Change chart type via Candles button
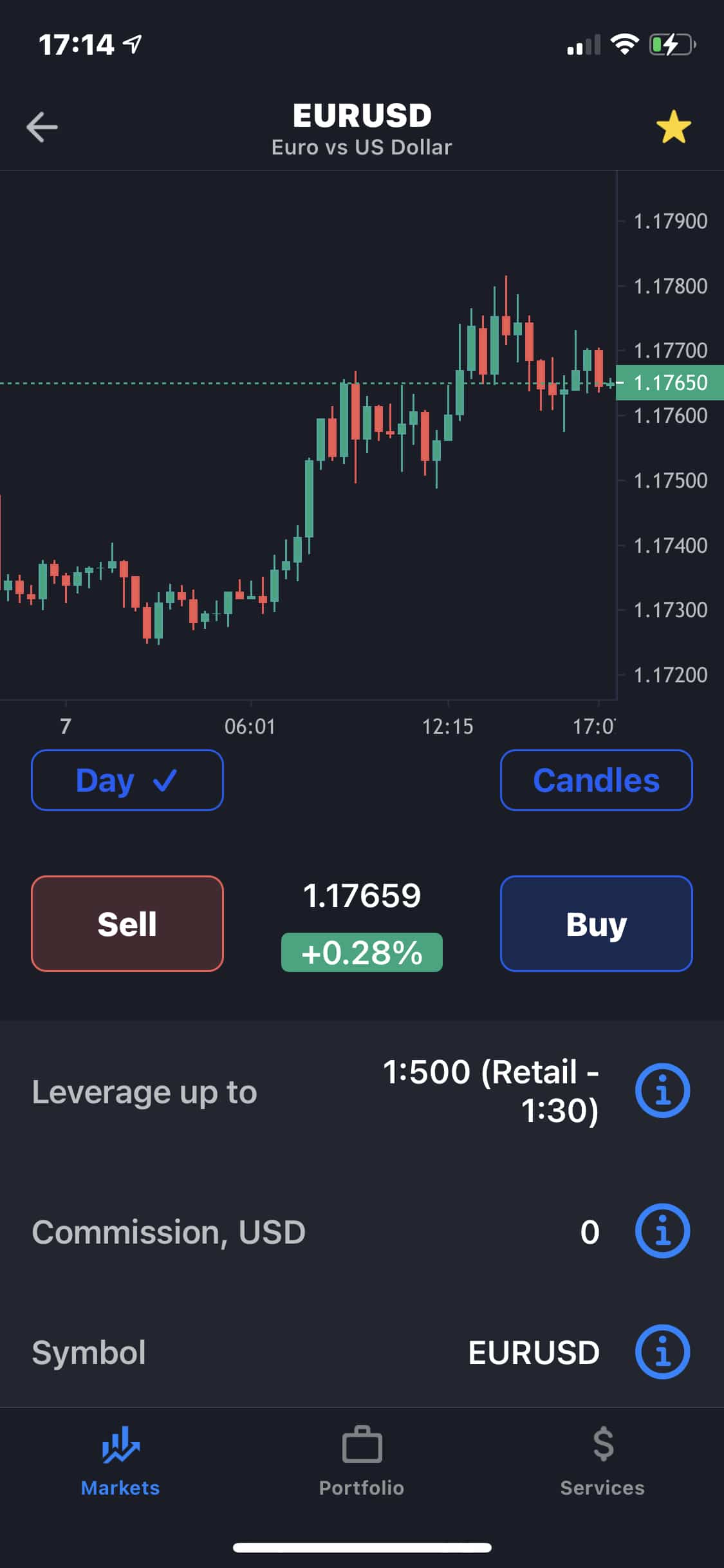The image size is (724, 1568). click(596, 780)
